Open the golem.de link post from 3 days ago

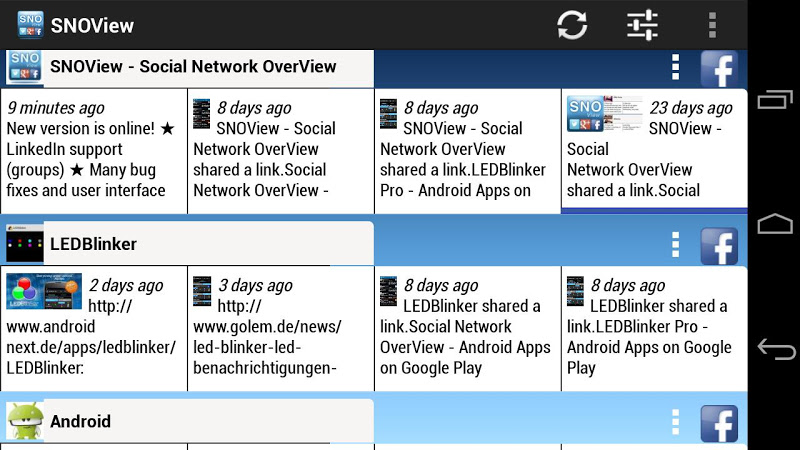tap(280, 328)
